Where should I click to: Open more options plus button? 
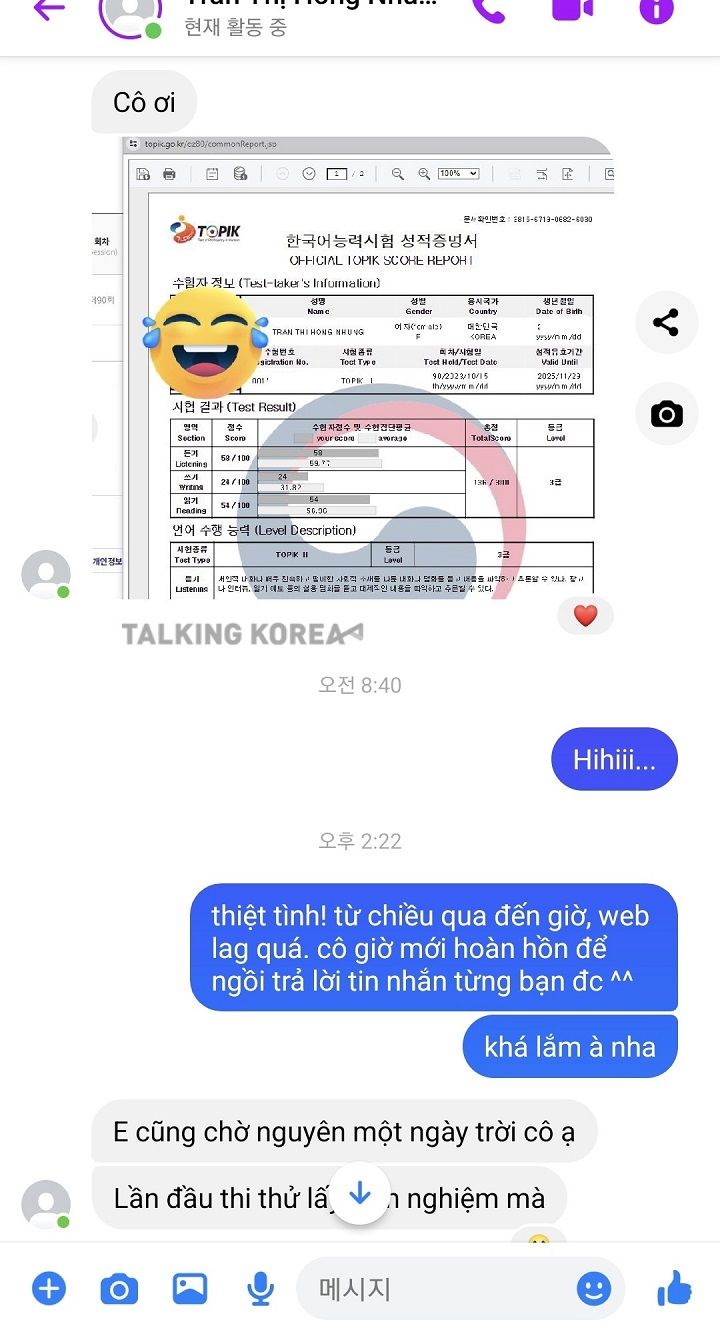tap(48, 1288)
